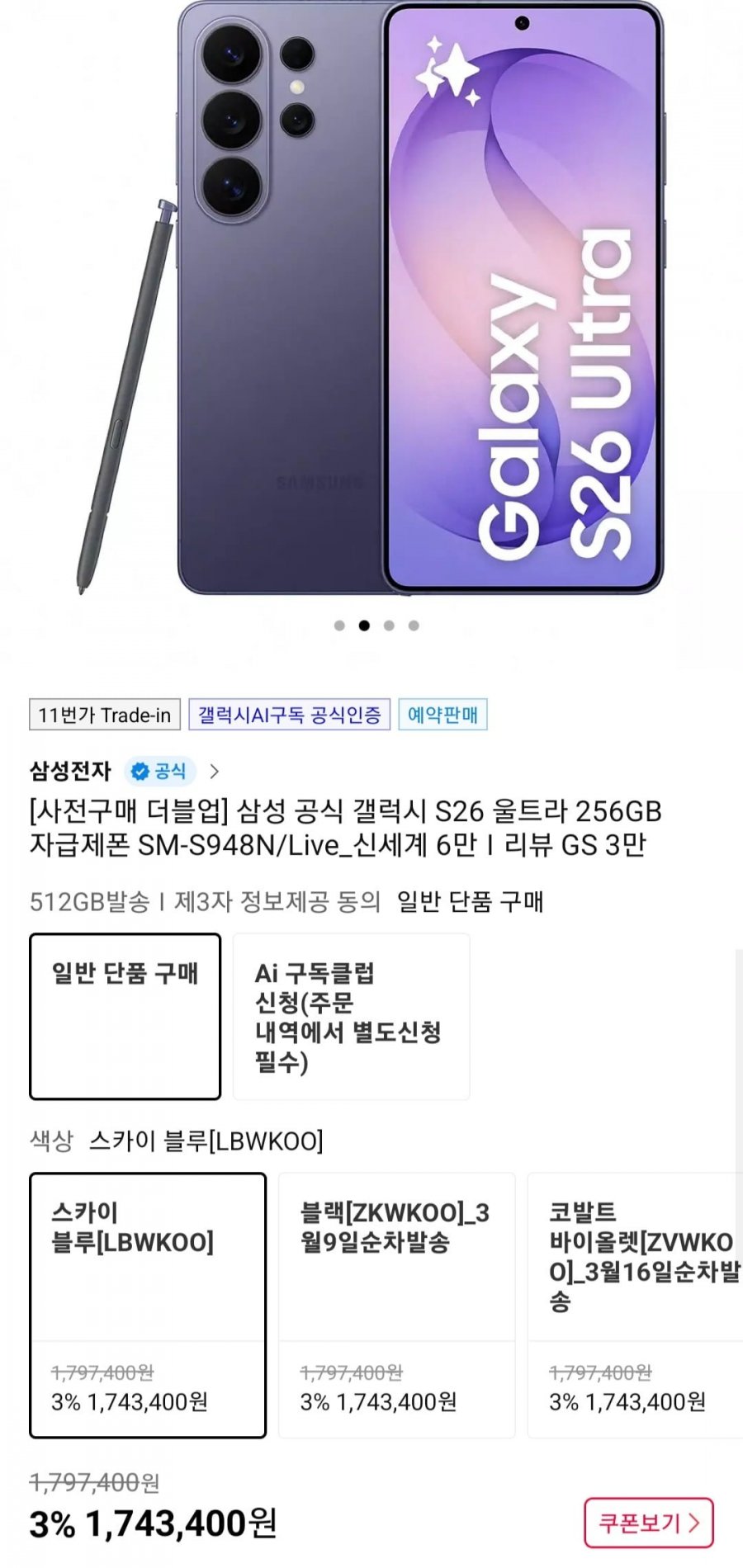This screenshot has height=1568, width=743.
Task: Choose the Ai 구독클럽 신청 option
Action: pos(351,1016)
